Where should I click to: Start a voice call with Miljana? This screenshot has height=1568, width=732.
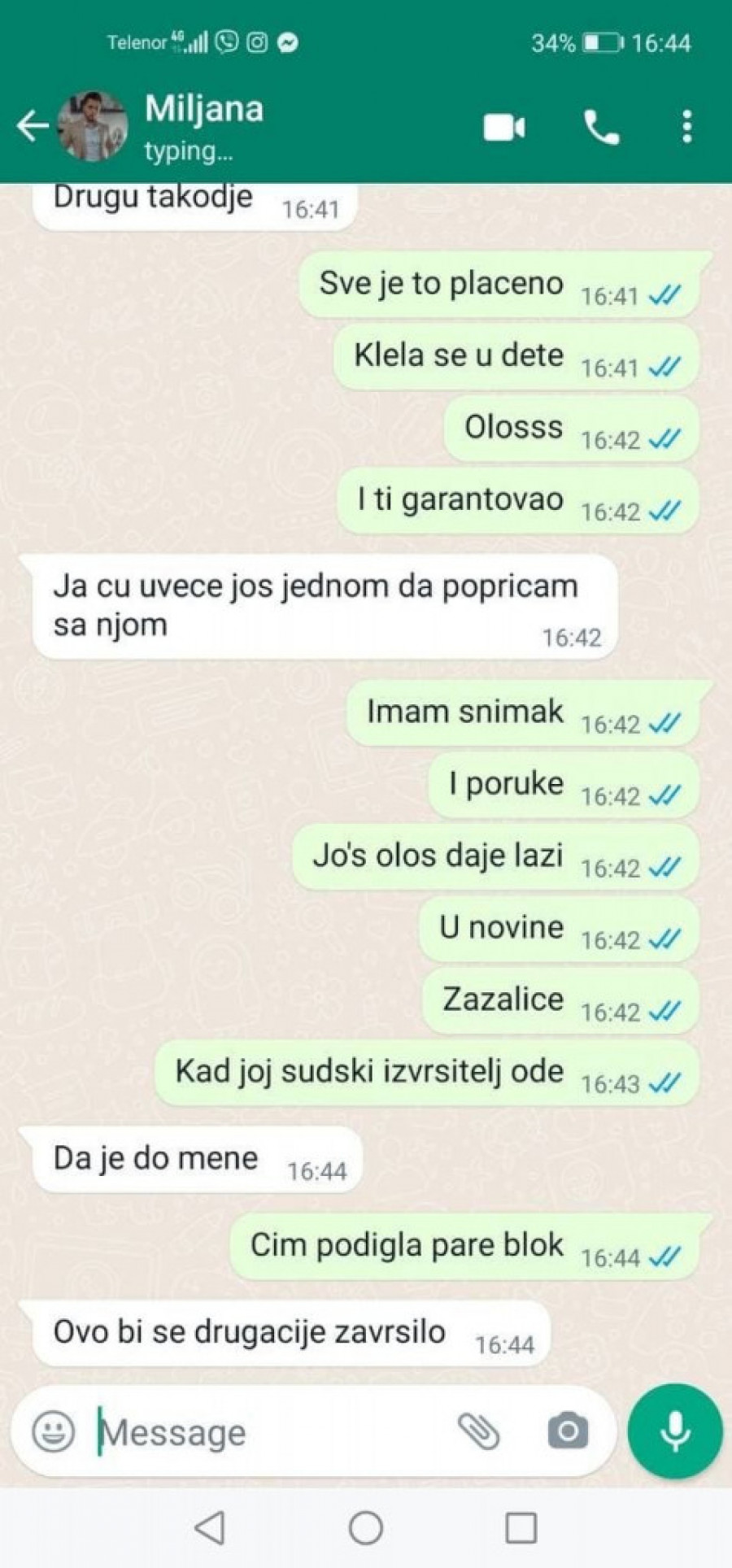pos(602,128)
